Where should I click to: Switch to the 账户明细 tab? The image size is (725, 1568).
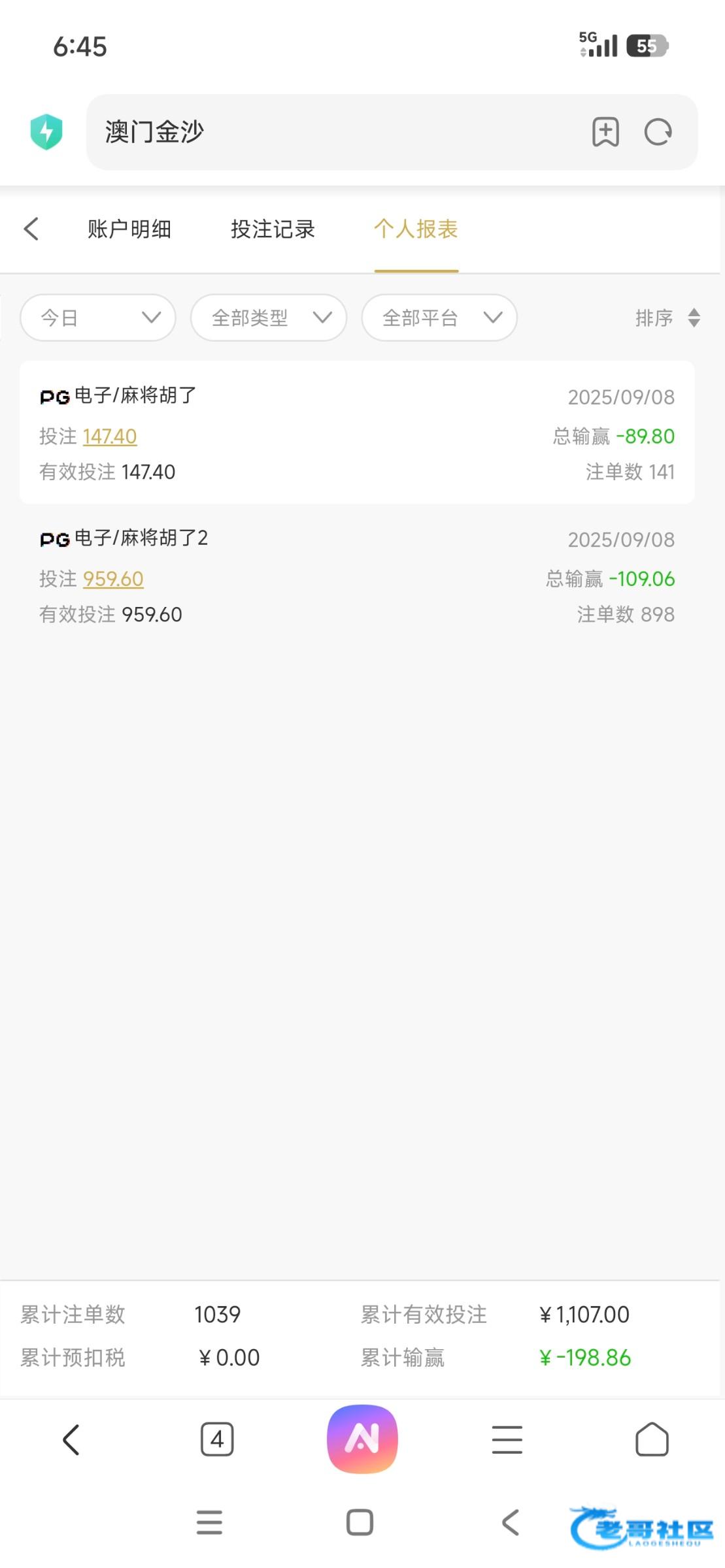click(129, 229)
